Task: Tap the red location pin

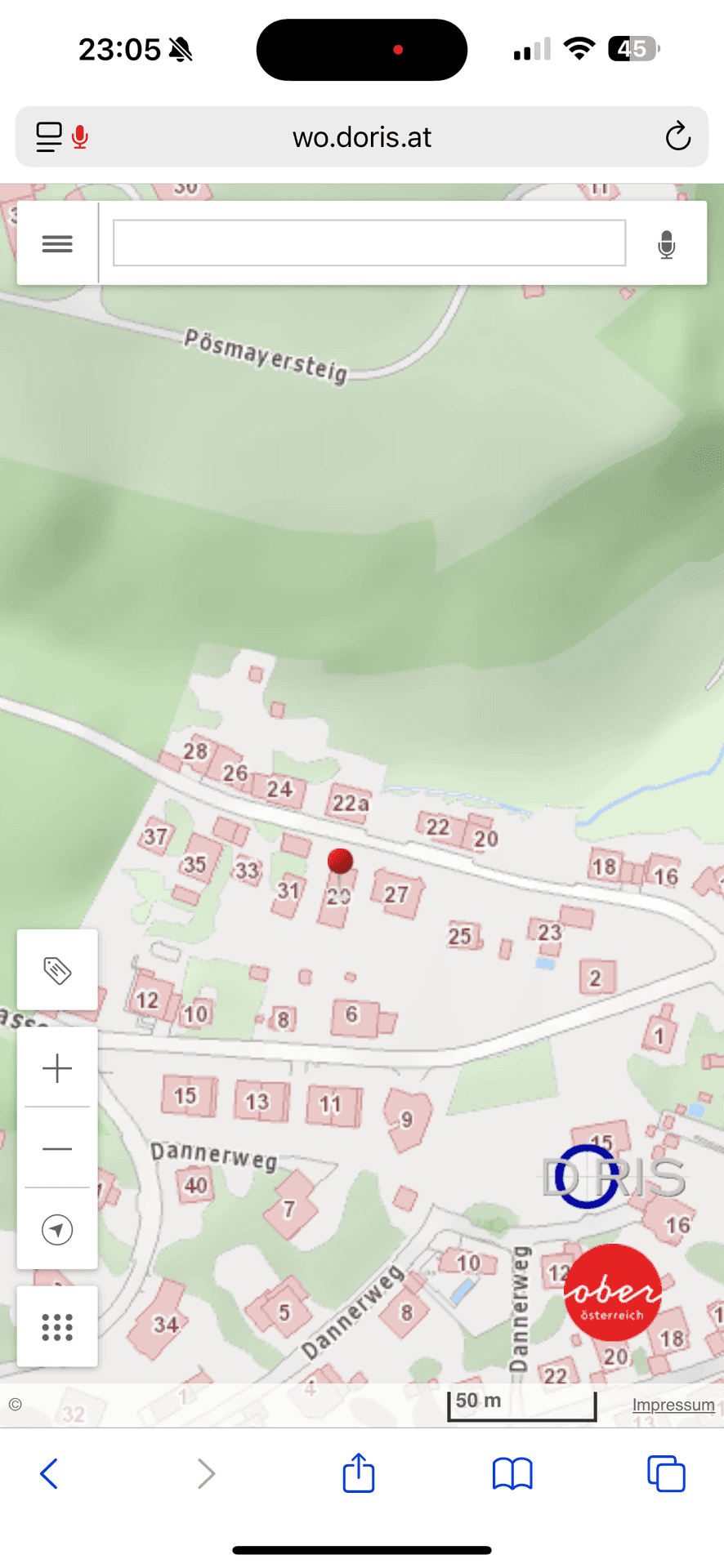Action: pyautogui.click(x=340, y=861)
